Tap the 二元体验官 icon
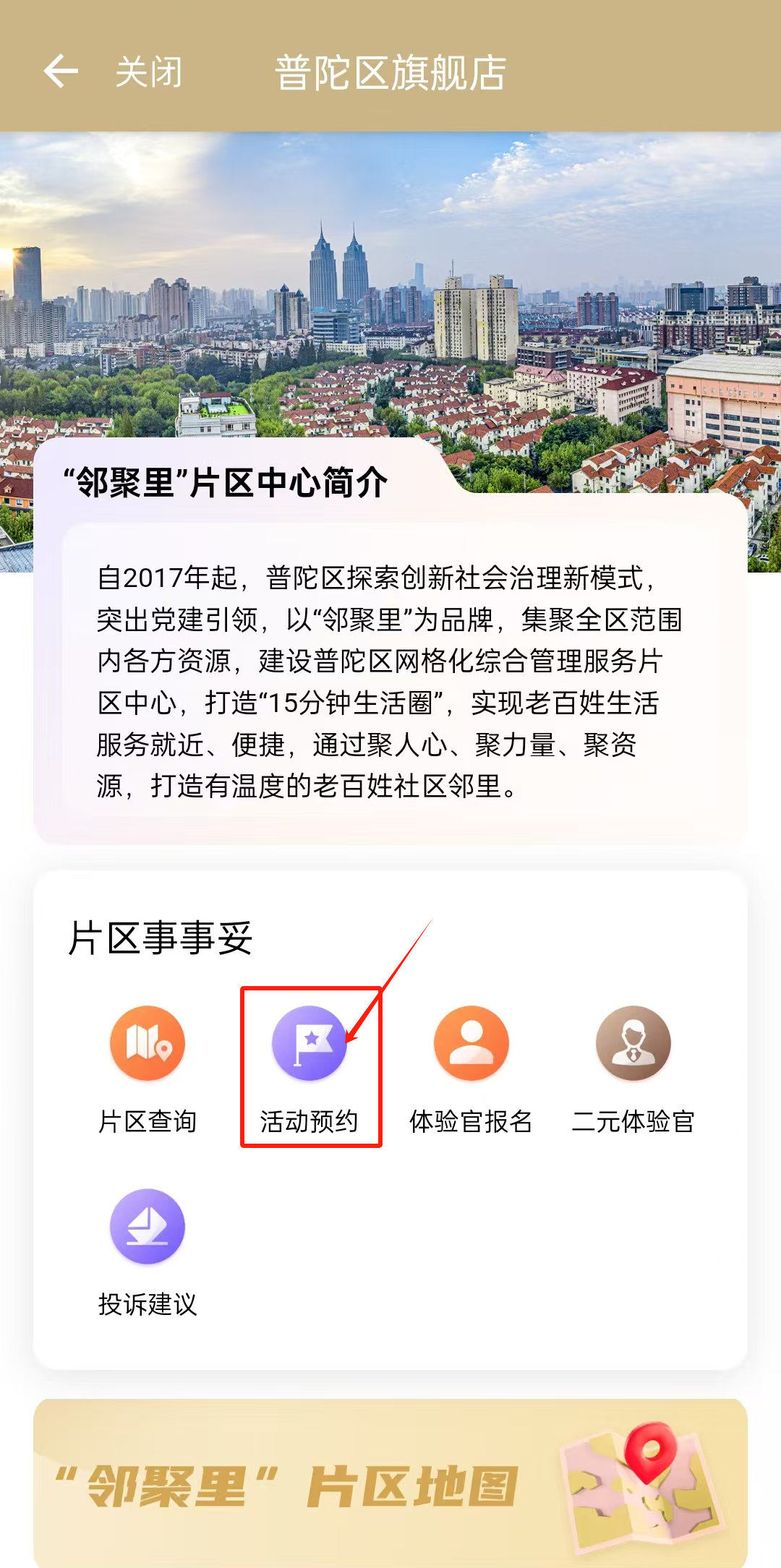The image size is (781, 1568). (633, 1044)
